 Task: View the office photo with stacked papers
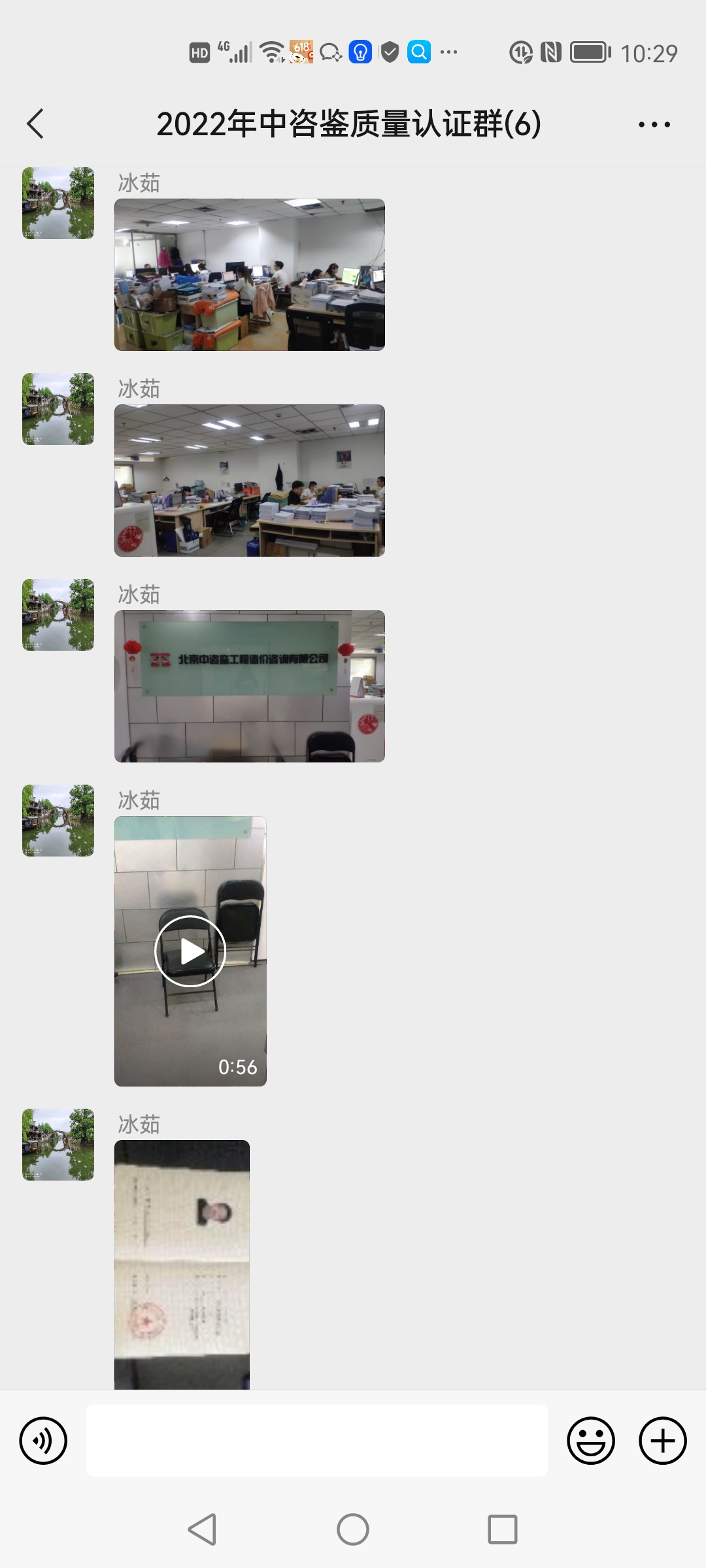(249, 480)
